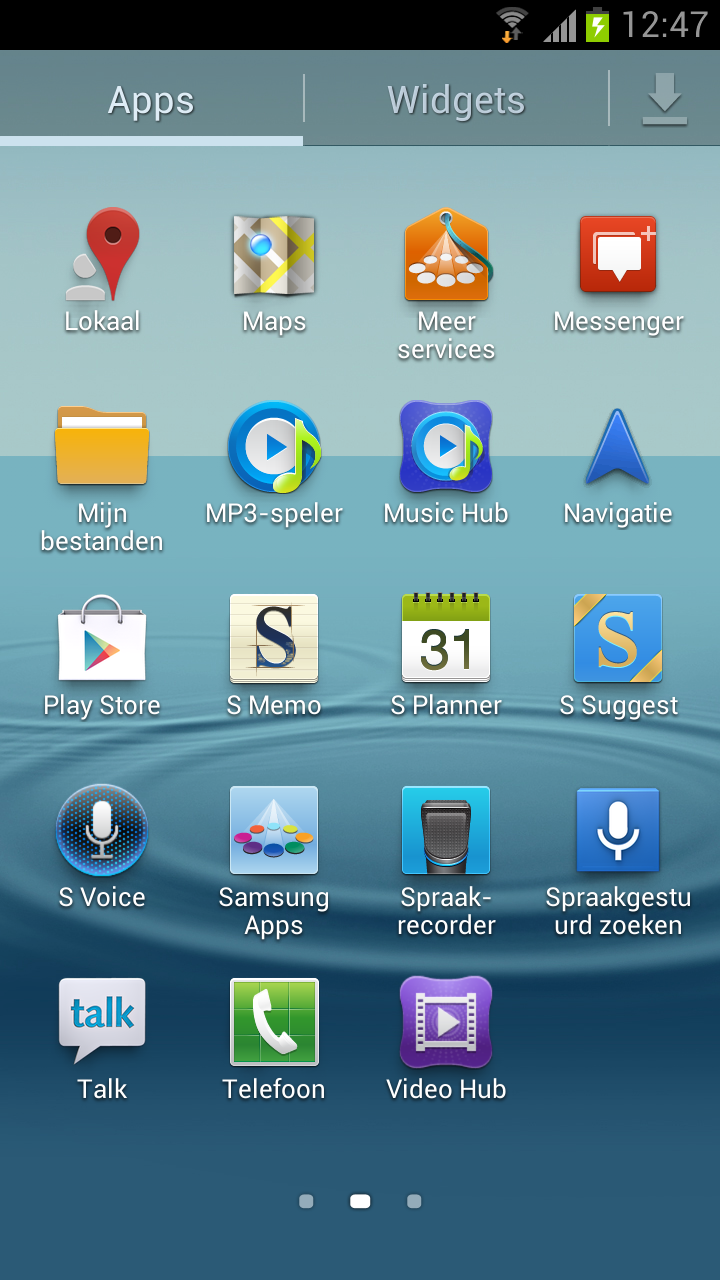Open the Spraak-recorder voice recorder
The image size is (720, 1280).
point(446,831)
